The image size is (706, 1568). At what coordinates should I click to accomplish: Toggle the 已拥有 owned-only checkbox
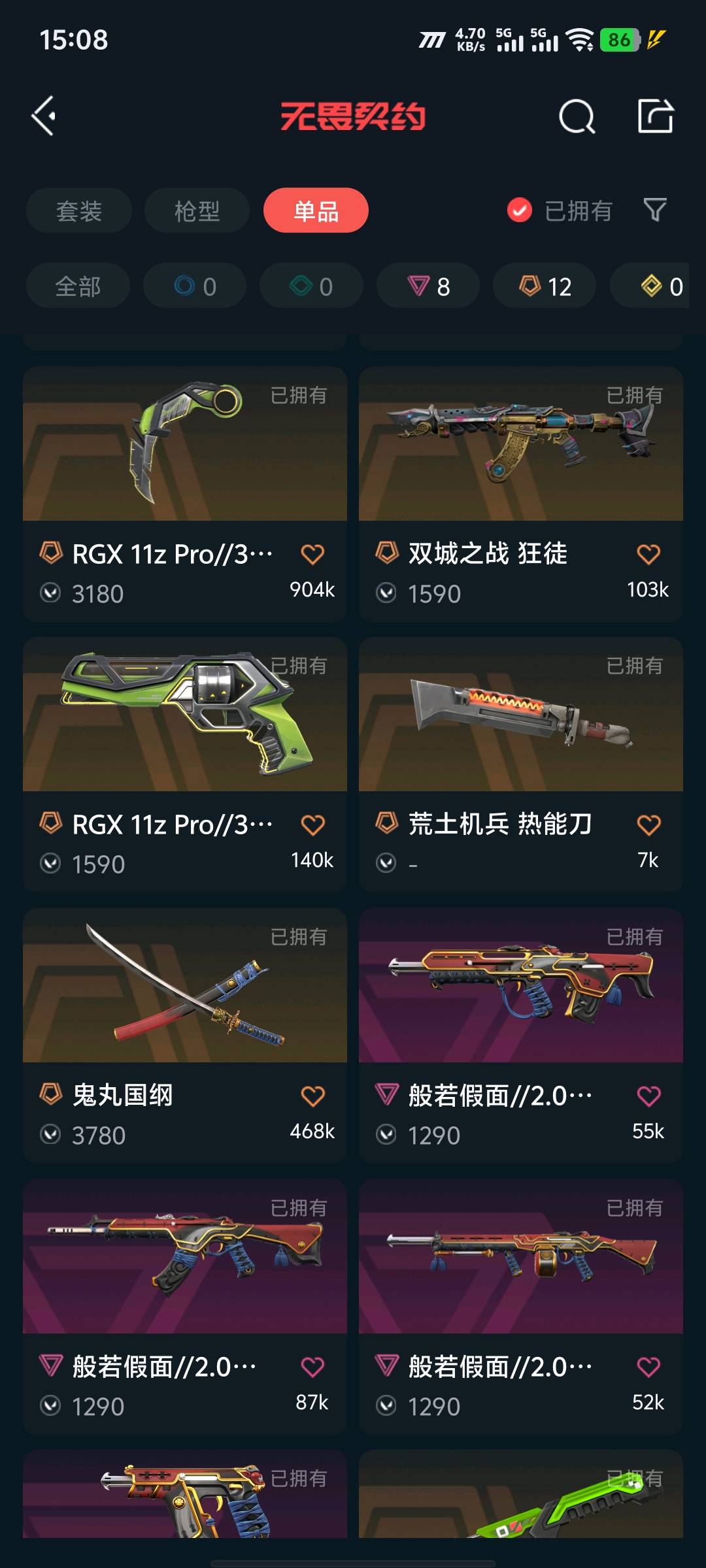tap(520, 210)
